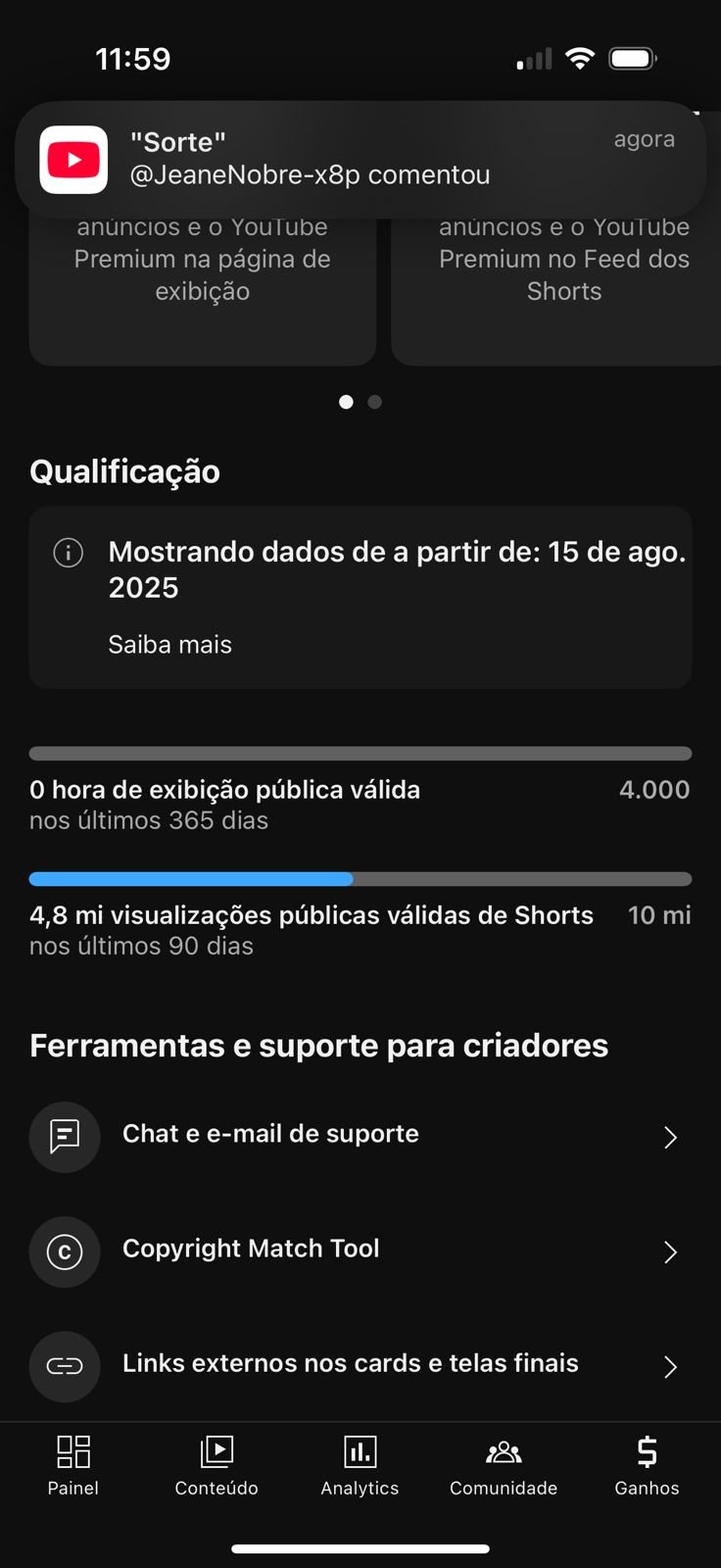721x1568 pixels.
Task: Switch to the Painel tab
Action: [x=72, y=1465]
